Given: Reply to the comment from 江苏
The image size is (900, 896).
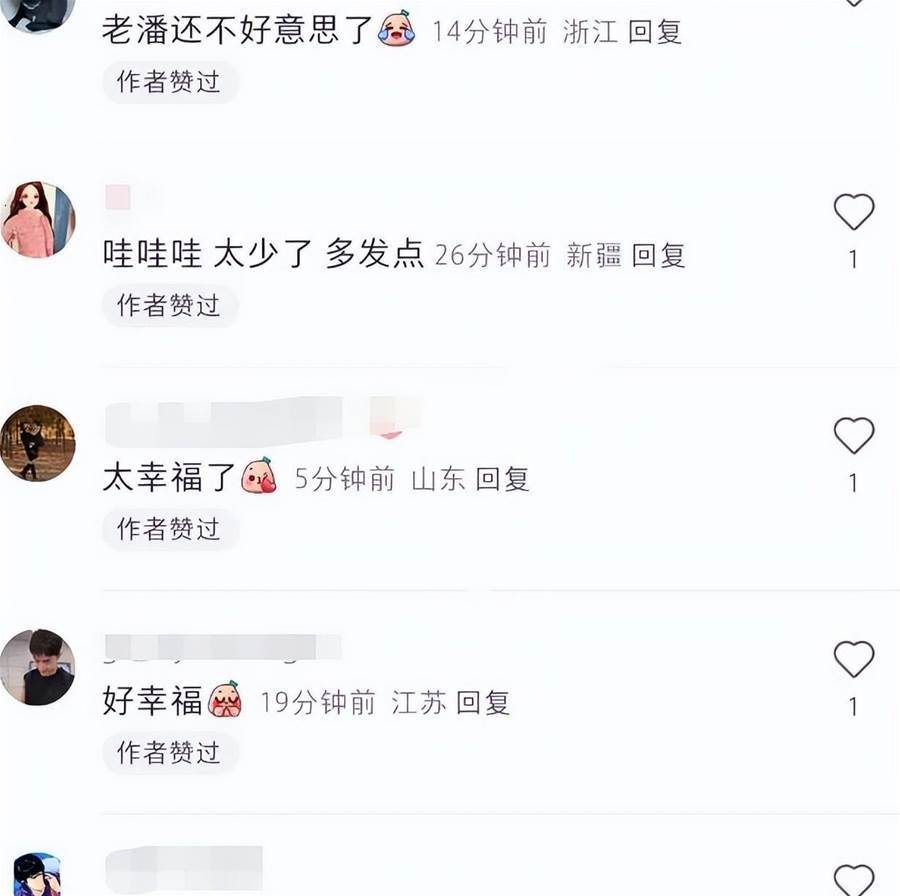Looking at the screenshot, I should click(483, 702).
